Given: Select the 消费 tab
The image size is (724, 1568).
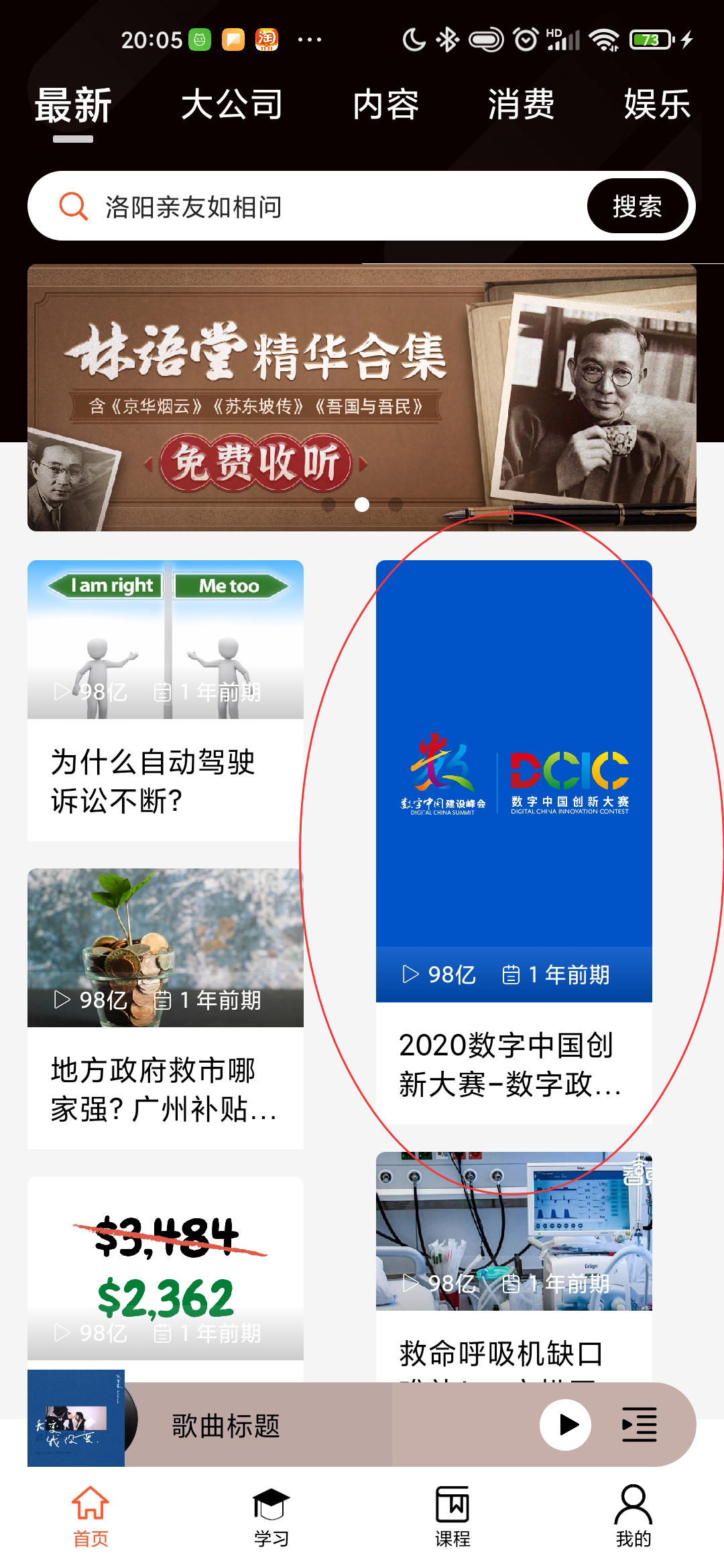Looking at the screenshot, I should coord(521,105).
